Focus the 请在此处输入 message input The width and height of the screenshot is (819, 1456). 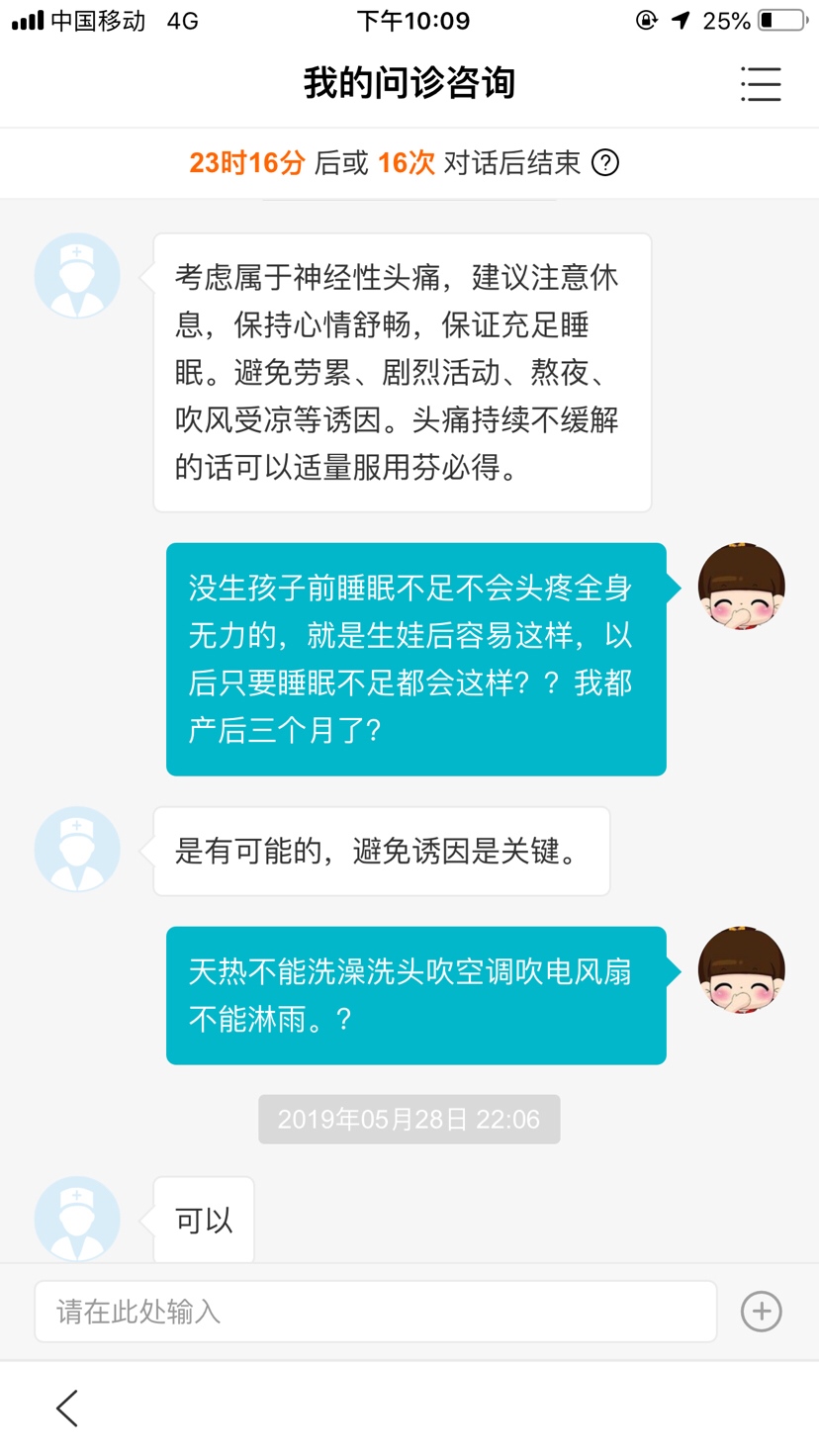tap(376, 1312)
